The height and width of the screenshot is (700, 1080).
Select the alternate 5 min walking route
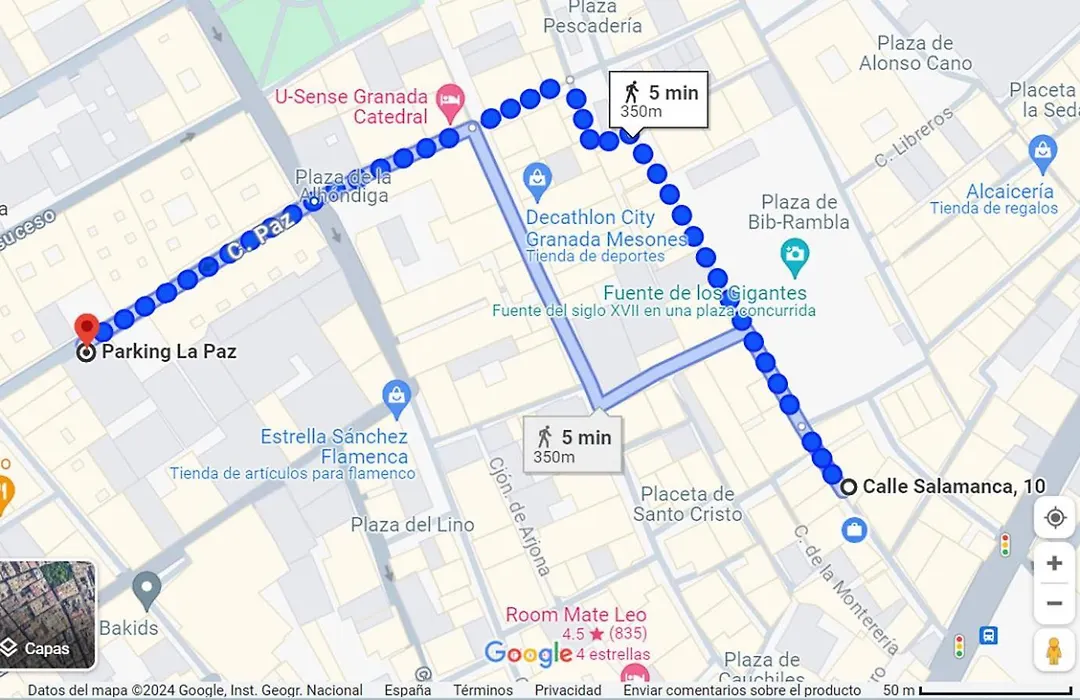tap(573, 444)
